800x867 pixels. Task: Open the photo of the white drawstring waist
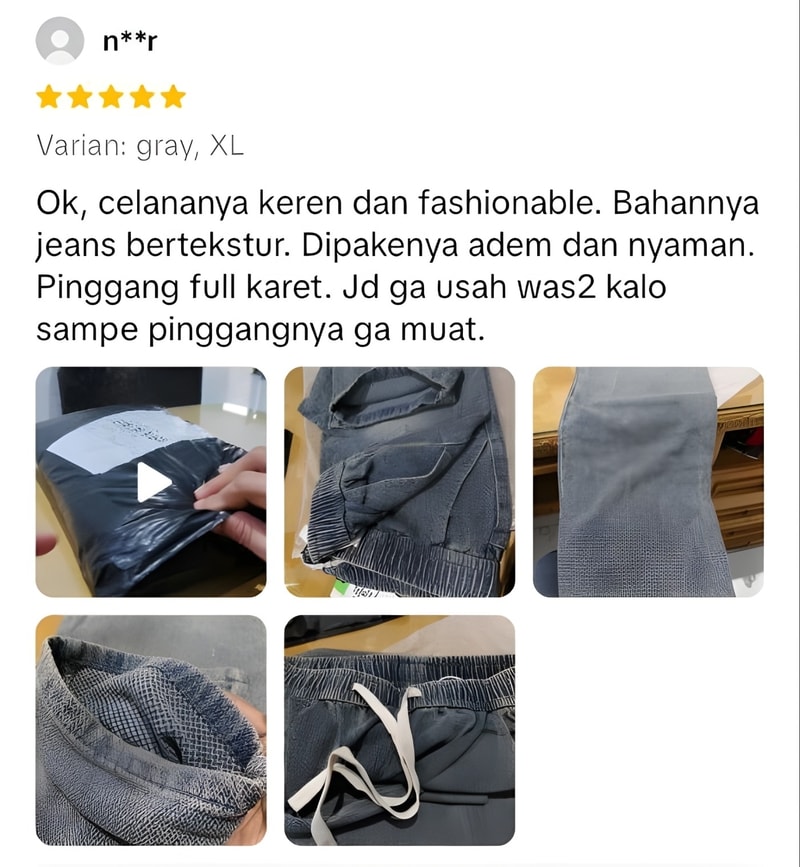click(399, 729)
